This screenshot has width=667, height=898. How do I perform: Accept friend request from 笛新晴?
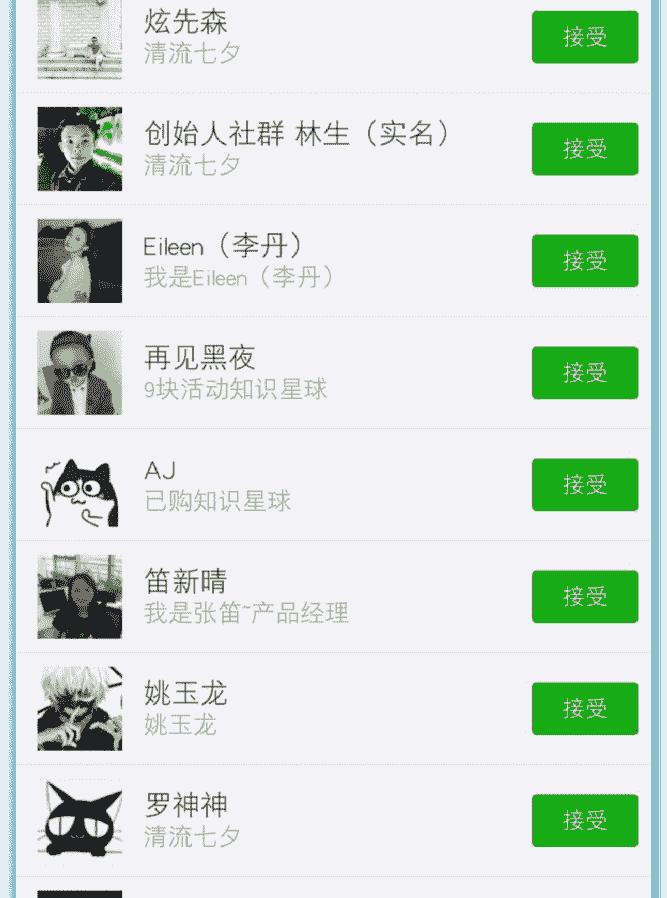[585, 597]
